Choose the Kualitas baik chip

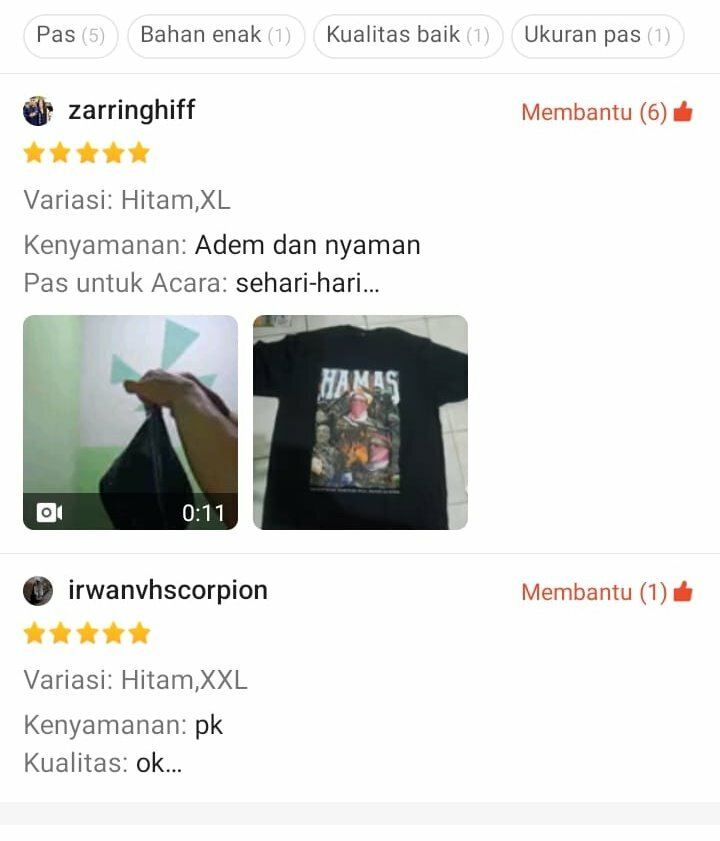coord(408,36)
